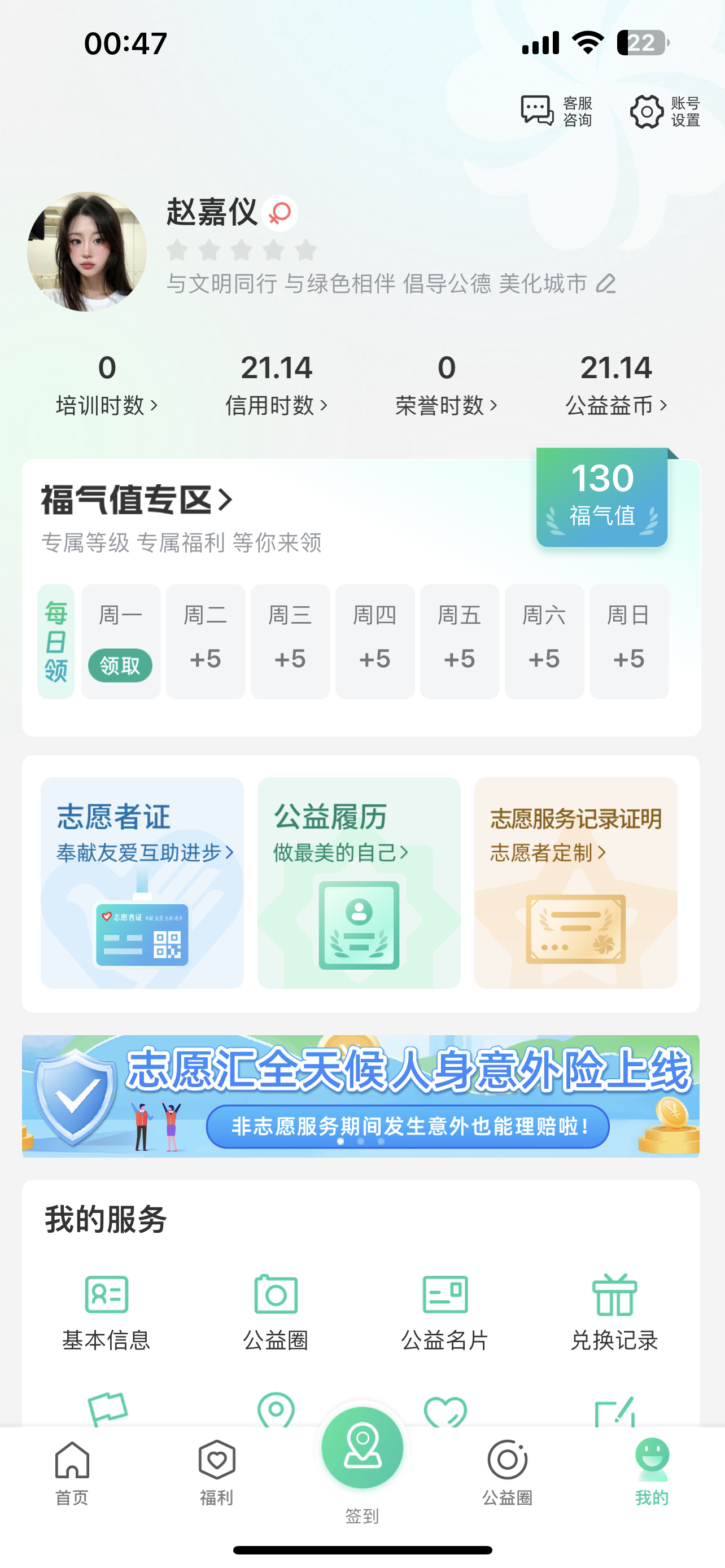The width and height of the screenshot is (725, 1568).
Task: Open the 公益履历 card
Action: tap(359, 882)
